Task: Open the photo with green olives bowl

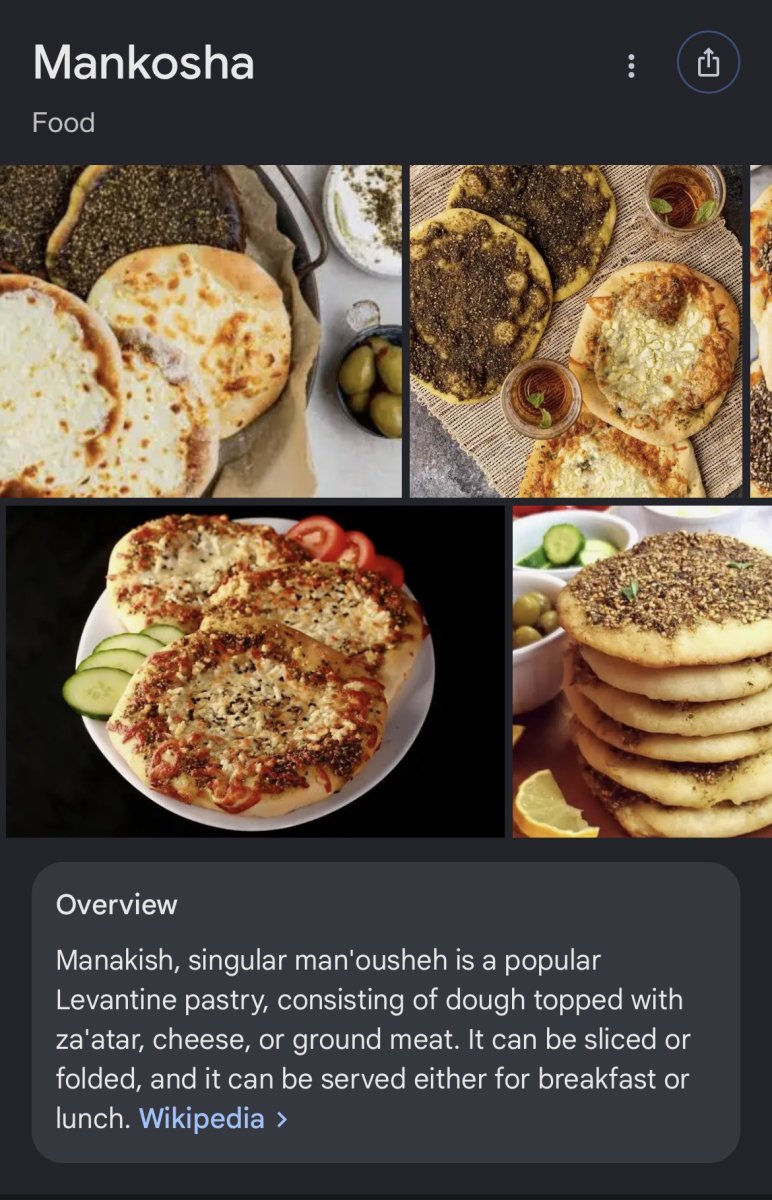Action: point(200,331)
